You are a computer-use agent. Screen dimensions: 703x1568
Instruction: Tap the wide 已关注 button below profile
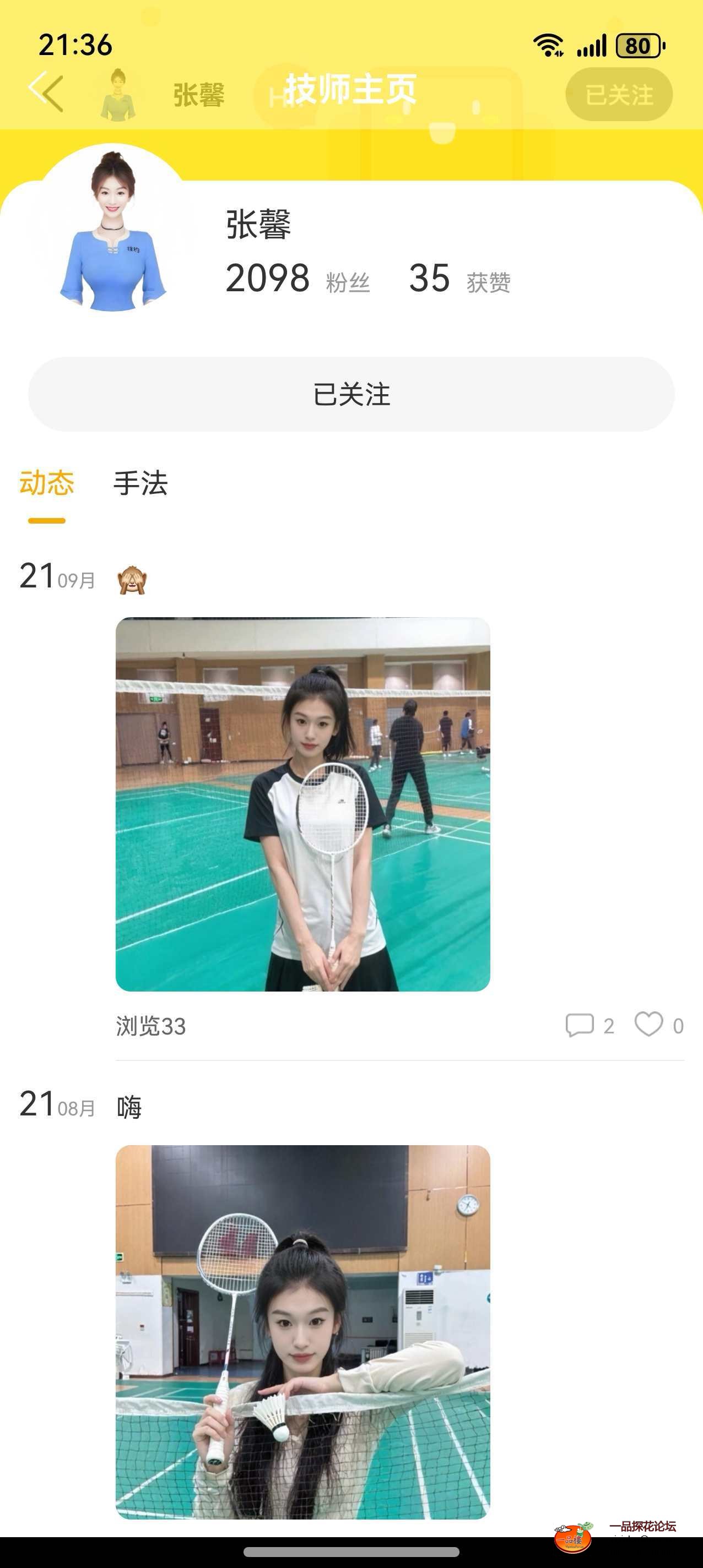tap(351, 394)
